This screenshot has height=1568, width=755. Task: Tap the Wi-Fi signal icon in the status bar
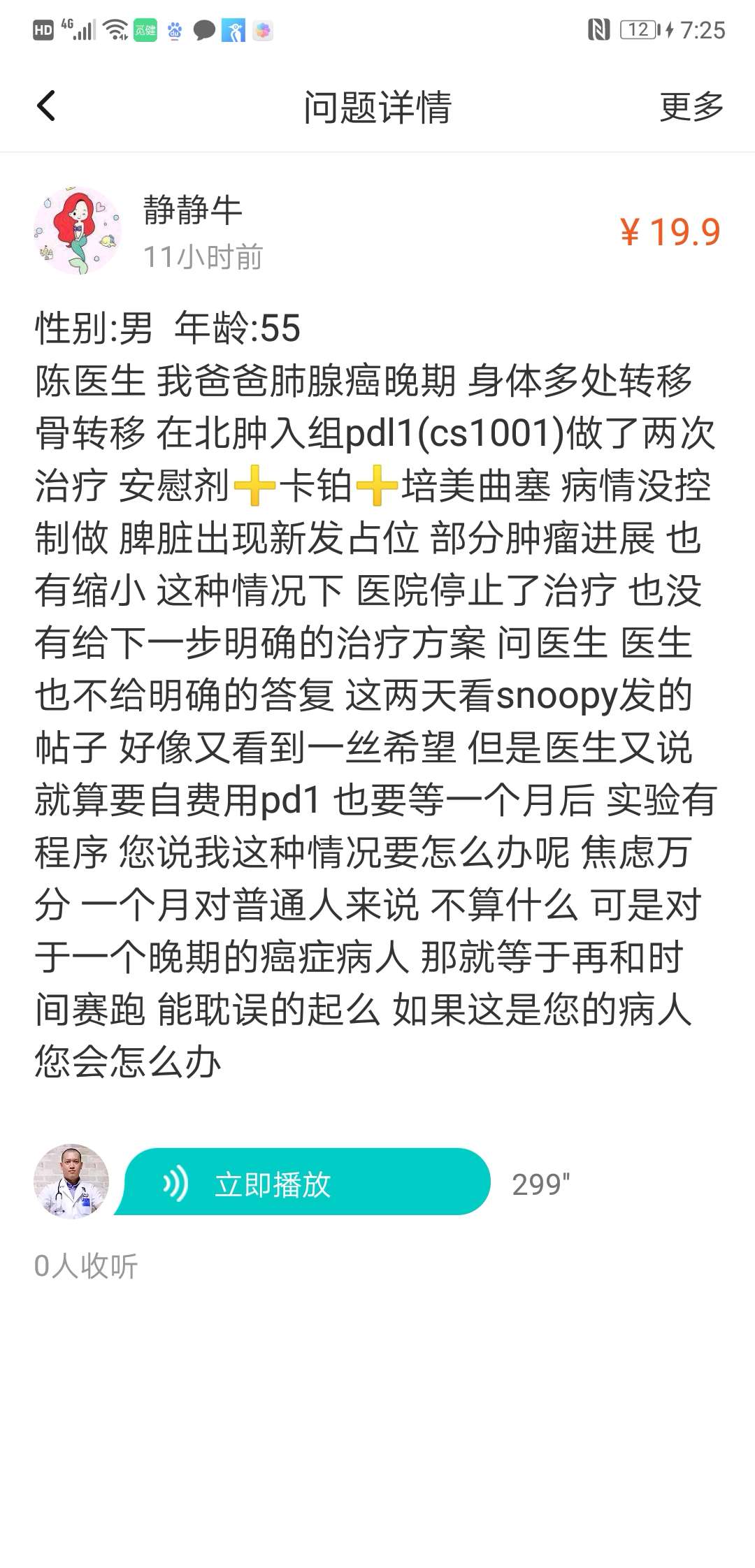[115, 28]
